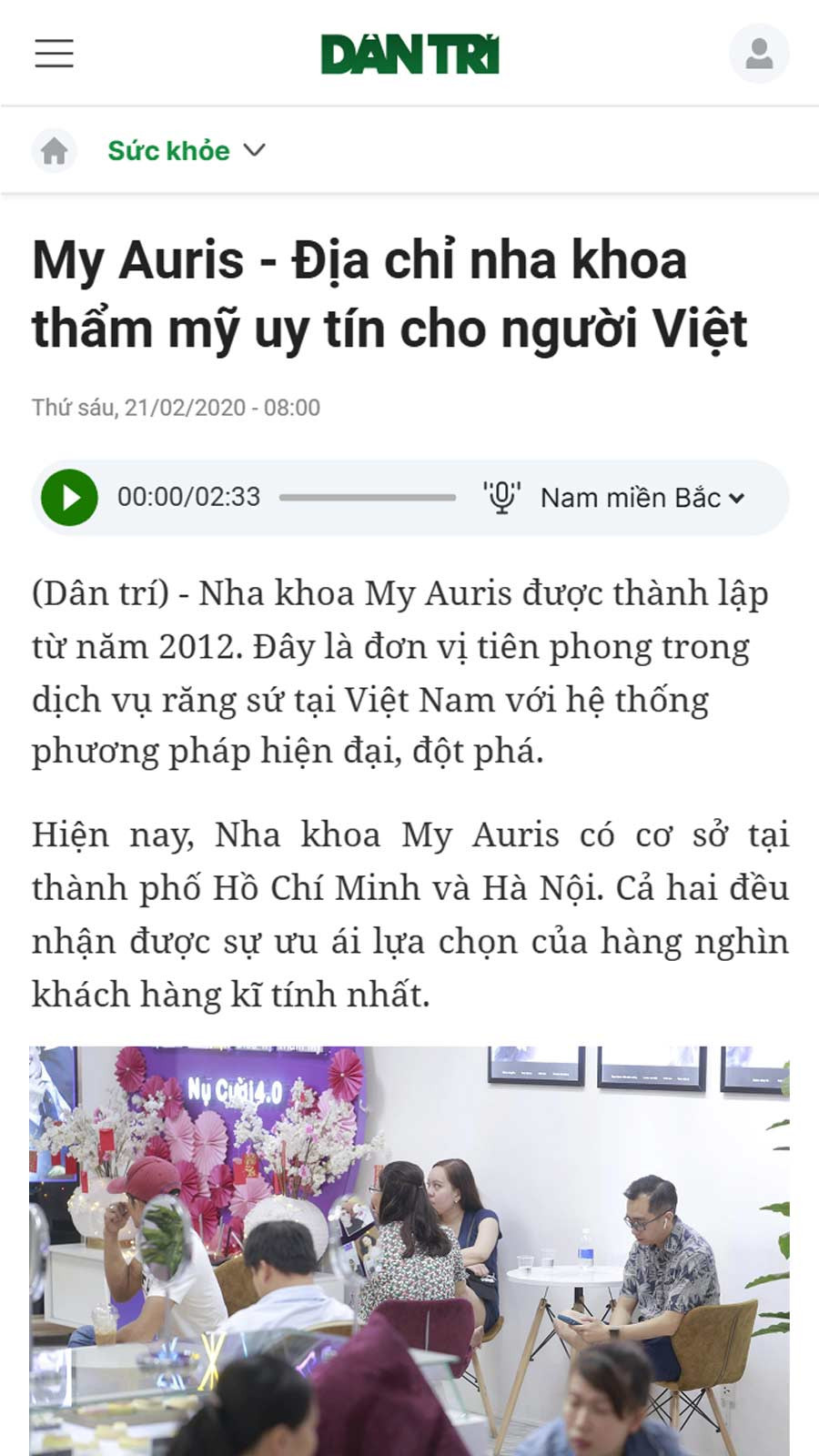The height and width of the screenshot is (1456, 819).
Task: Change the Nam miền Bắc voice option
Action: 642,498
